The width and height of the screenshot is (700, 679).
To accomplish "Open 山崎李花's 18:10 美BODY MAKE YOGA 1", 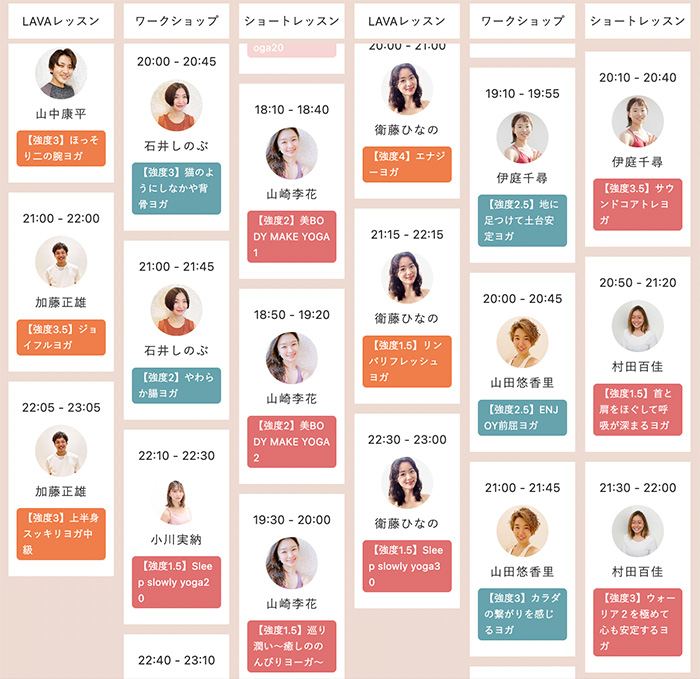I will pos(291,236).
